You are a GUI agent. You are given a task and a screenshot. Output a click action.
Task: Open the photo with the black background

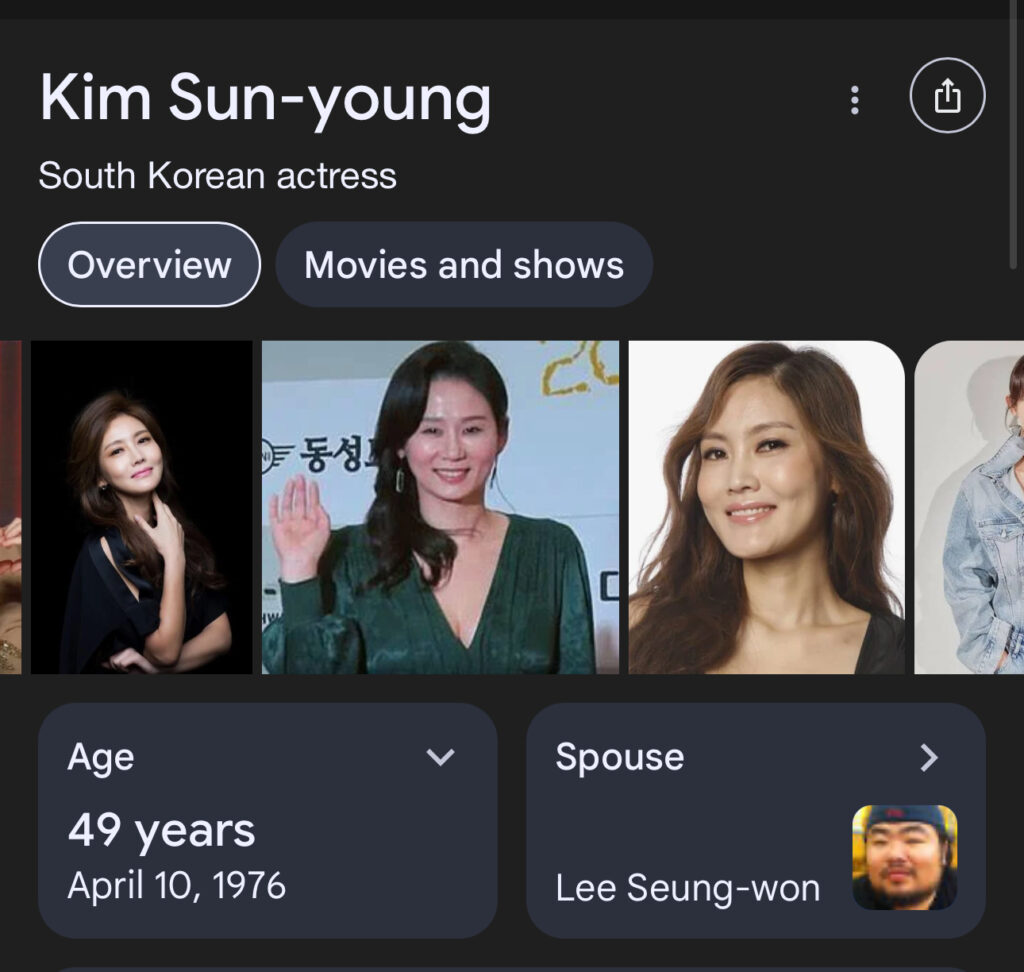pos(141,507)
